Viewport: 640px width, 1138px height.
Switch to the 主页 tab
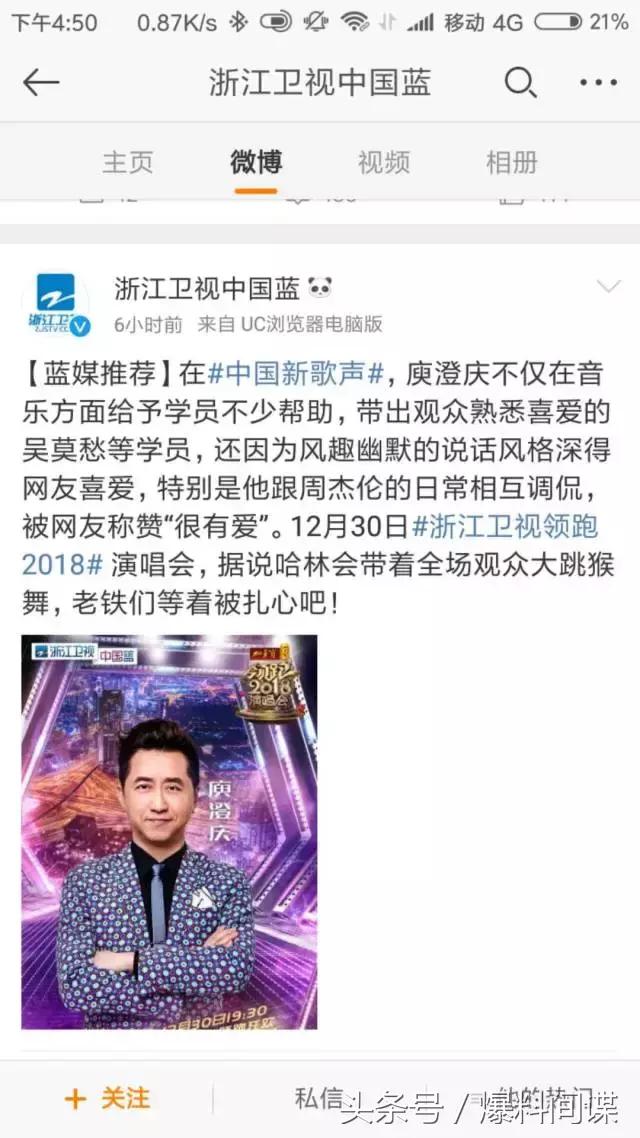128,162
